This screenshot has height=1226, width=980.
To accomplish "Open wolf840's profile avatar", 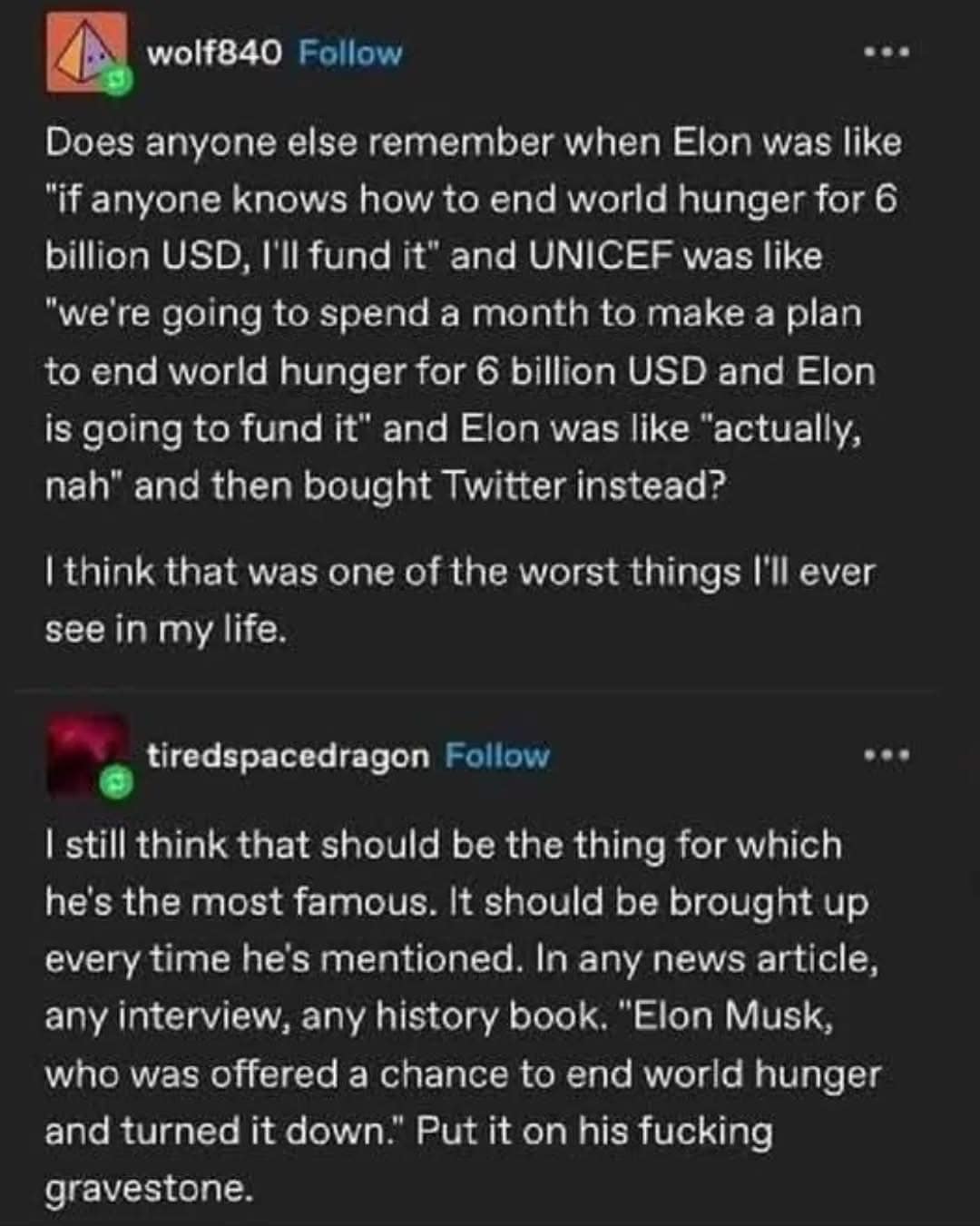I will click(87, 54).
